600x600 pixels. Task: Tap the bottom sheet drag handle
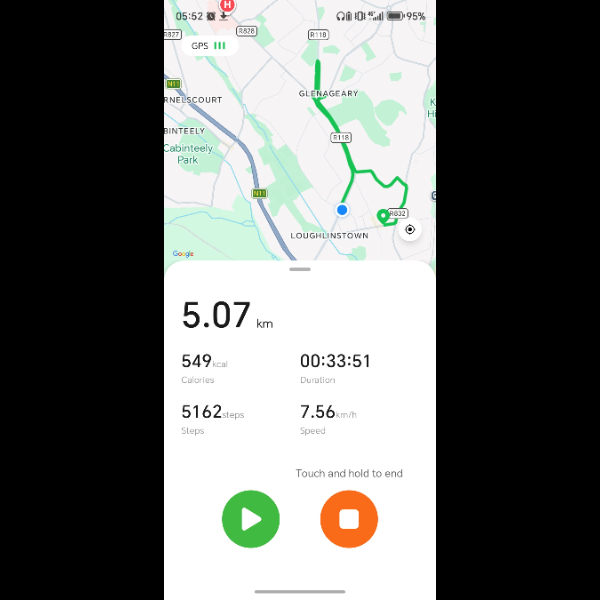299,269
